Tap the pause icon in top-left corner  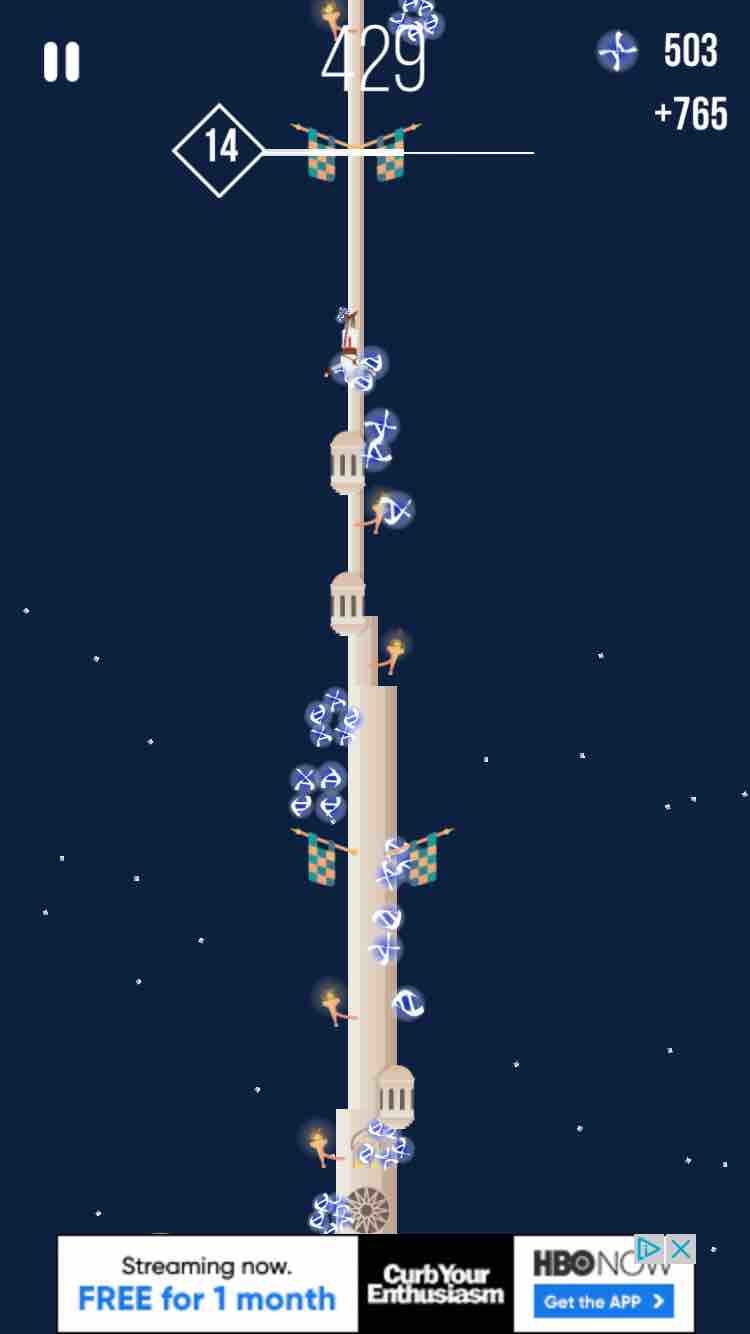pyautogui.click(x=60, y=62)
